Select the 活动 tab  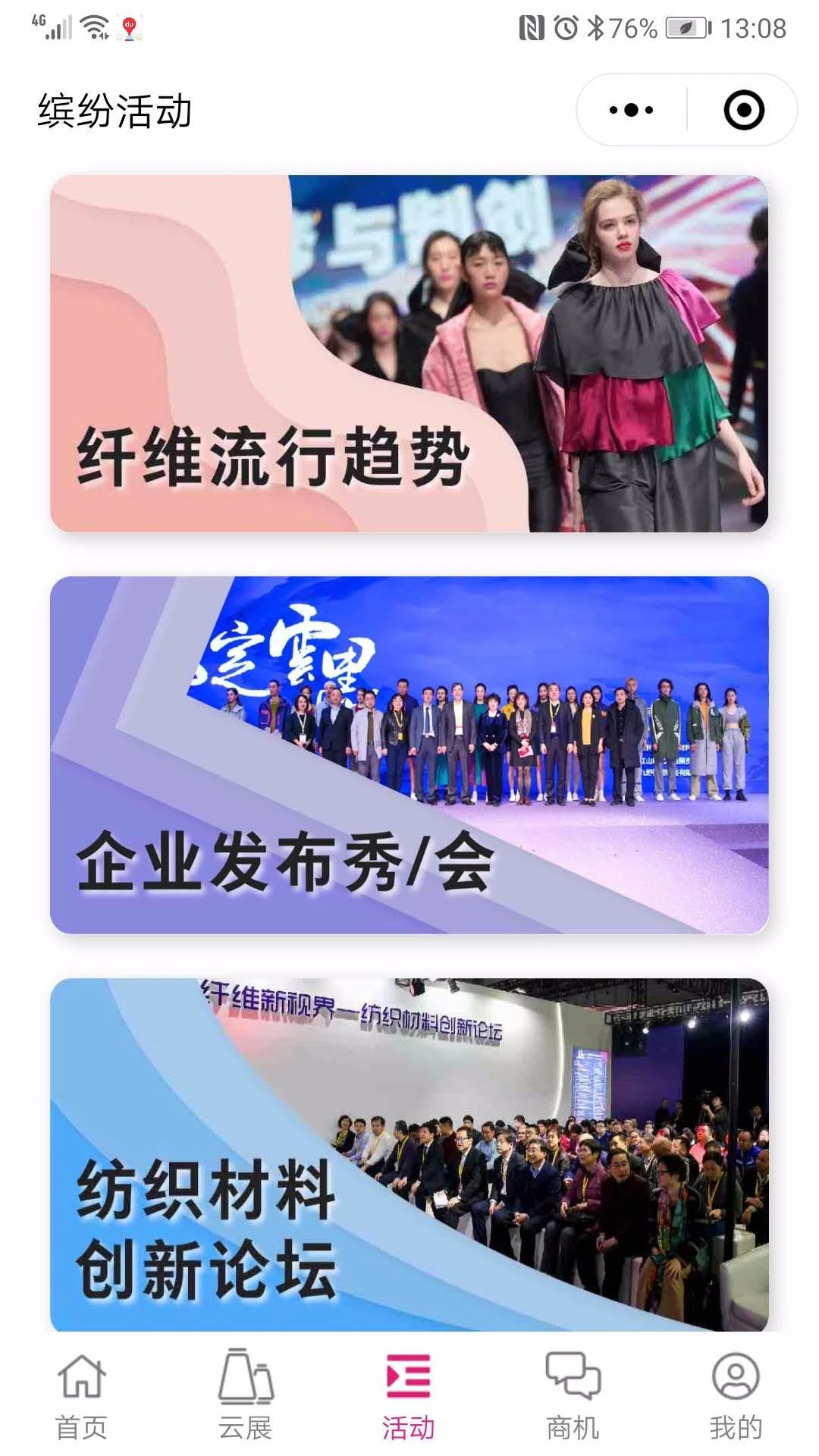409,1395
